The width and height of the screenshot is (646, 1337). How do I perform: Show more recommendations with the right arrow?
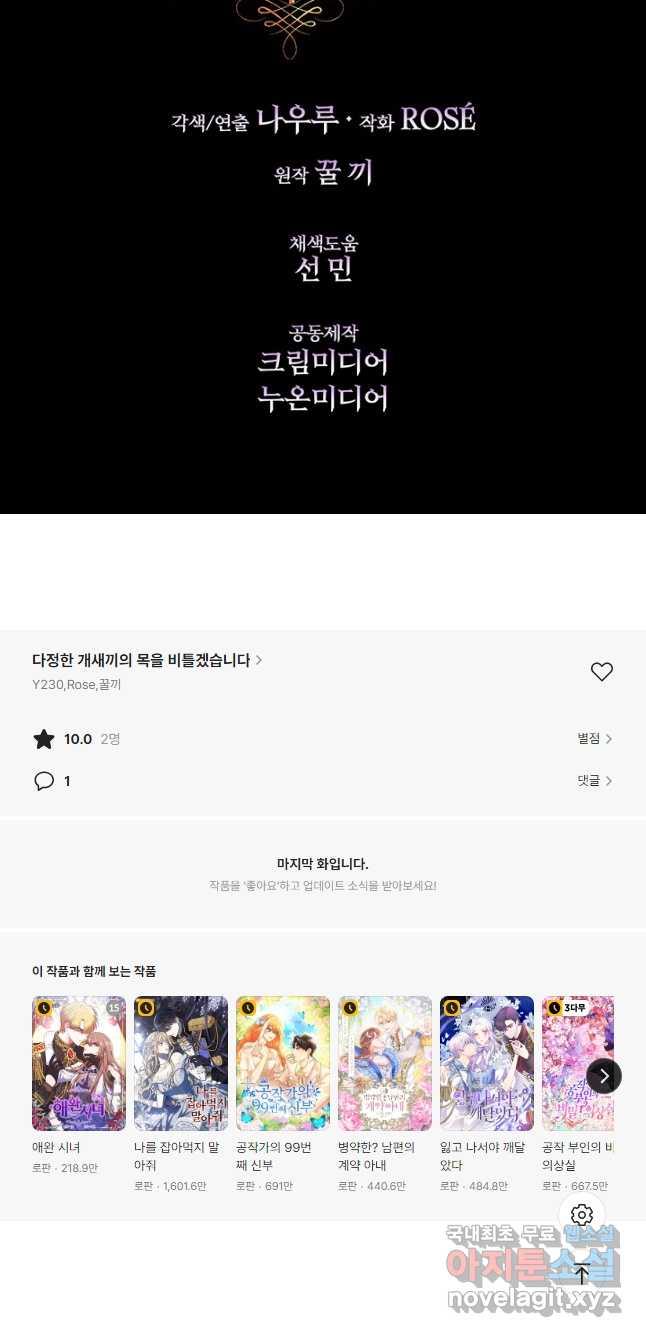(603, 1075)
